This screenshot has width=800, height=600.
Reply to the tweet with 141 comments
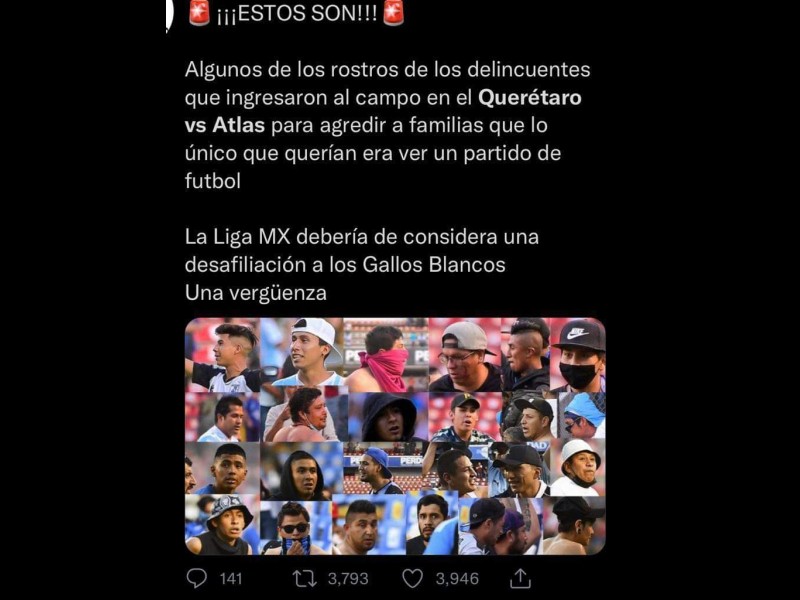(x=197, y=578)
